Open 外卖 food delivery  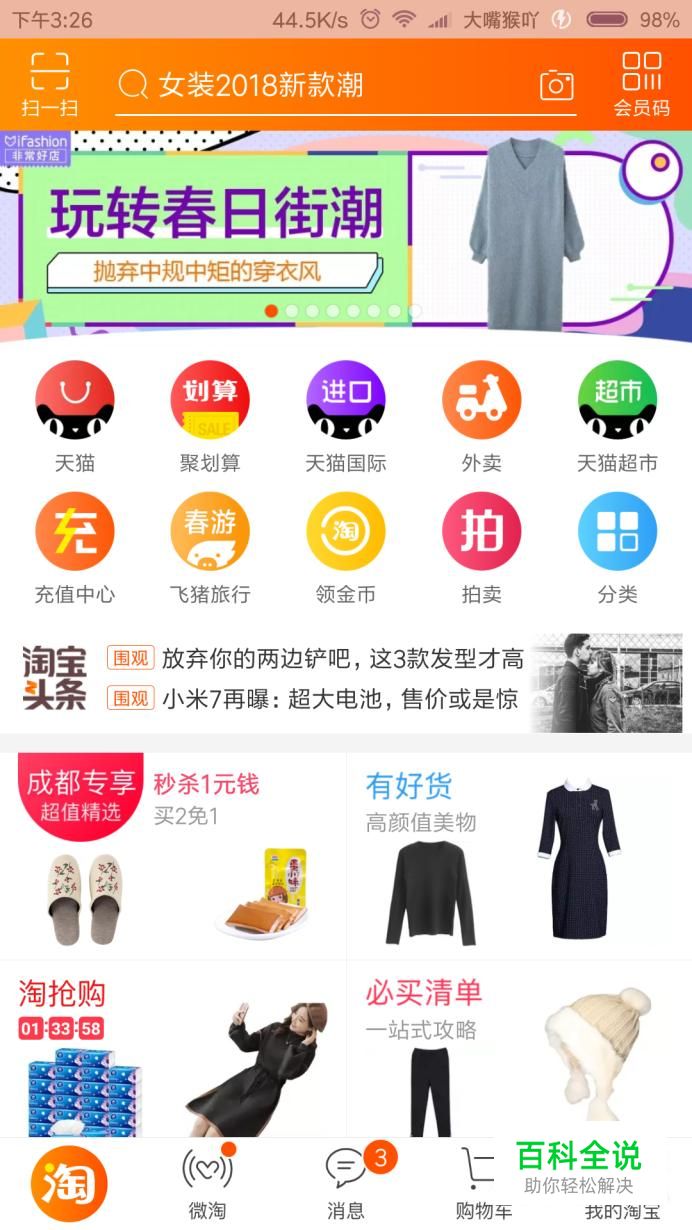[482, 416]
